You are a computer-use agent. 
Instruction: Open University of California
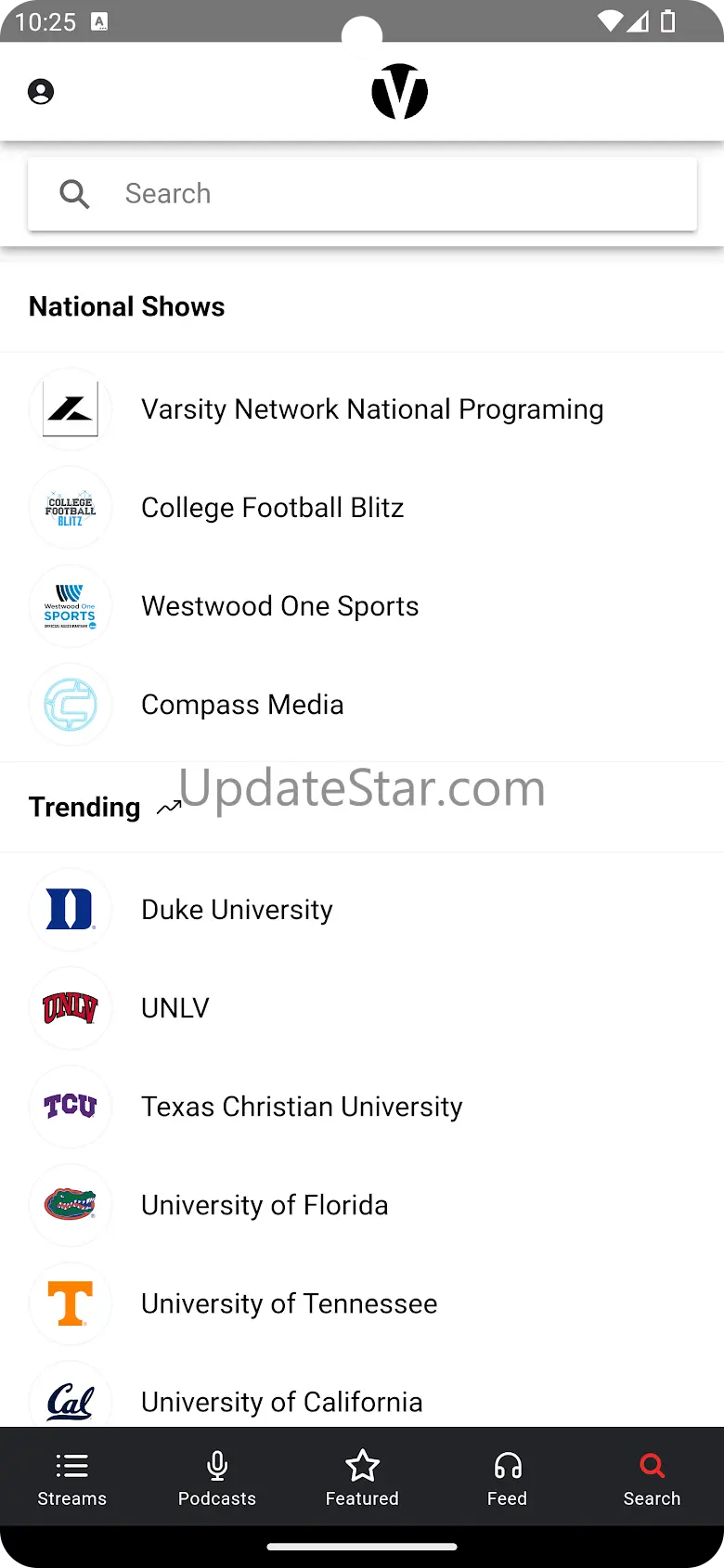[362, 1393]
